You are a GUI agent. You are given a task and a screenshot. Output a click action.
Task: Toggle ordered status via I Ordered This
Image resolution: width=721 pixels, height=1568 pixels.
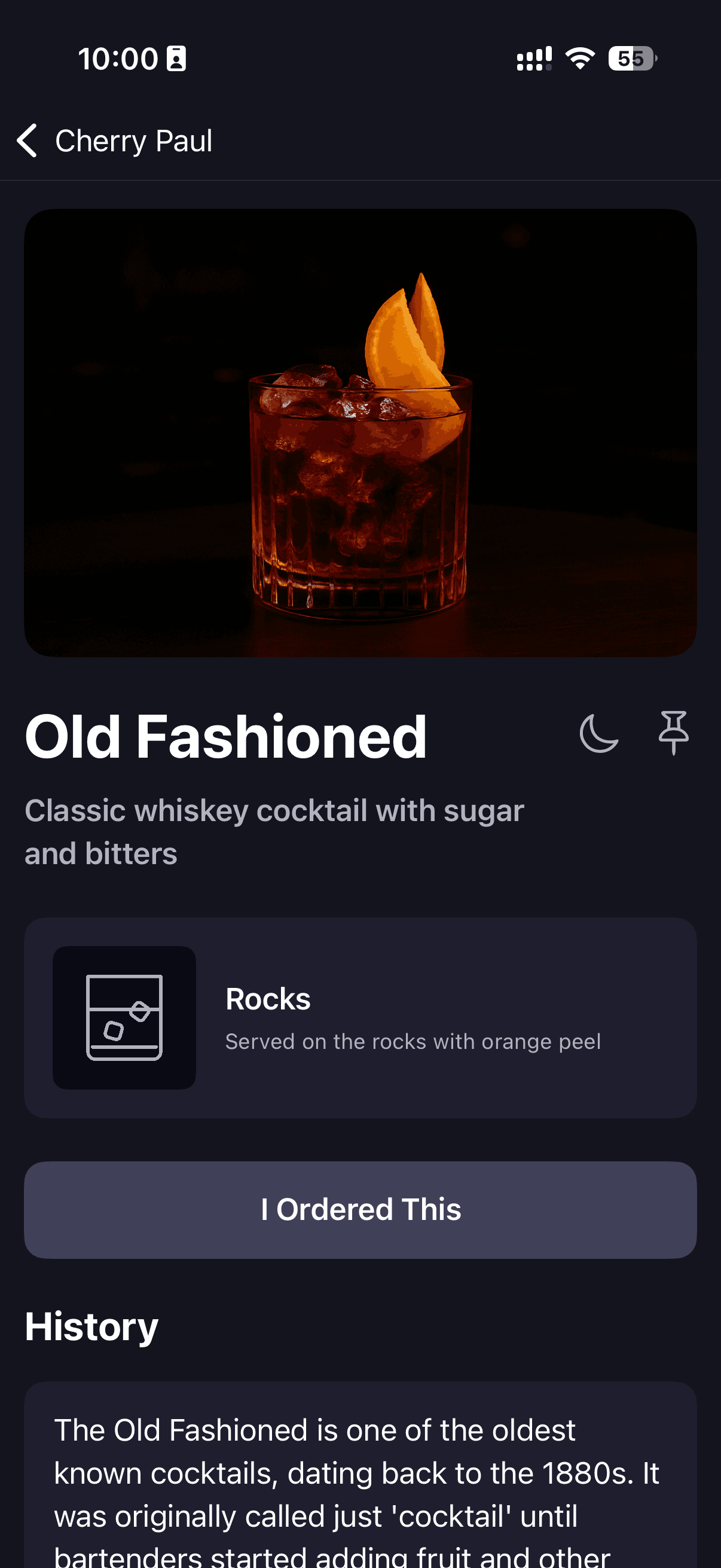pyautogui.click(x=360, y=1209)
